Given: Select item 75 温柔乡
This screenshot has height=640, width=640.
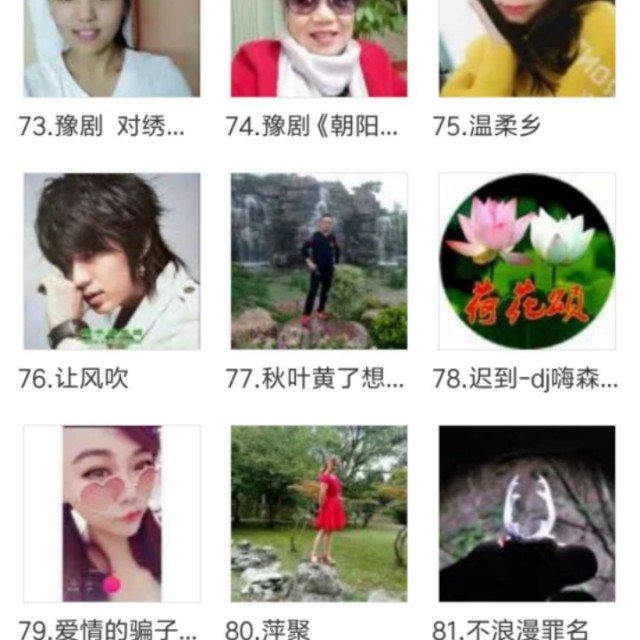Looking at the screenshot, I should (x=526, y=48).
